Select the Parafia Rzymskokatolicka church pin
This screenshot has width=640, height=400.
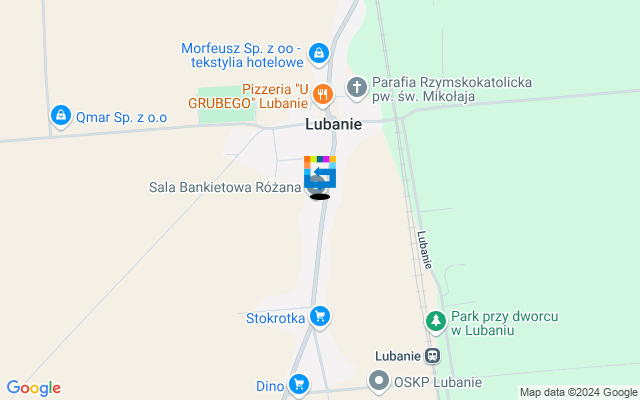[x=356, y=87]
